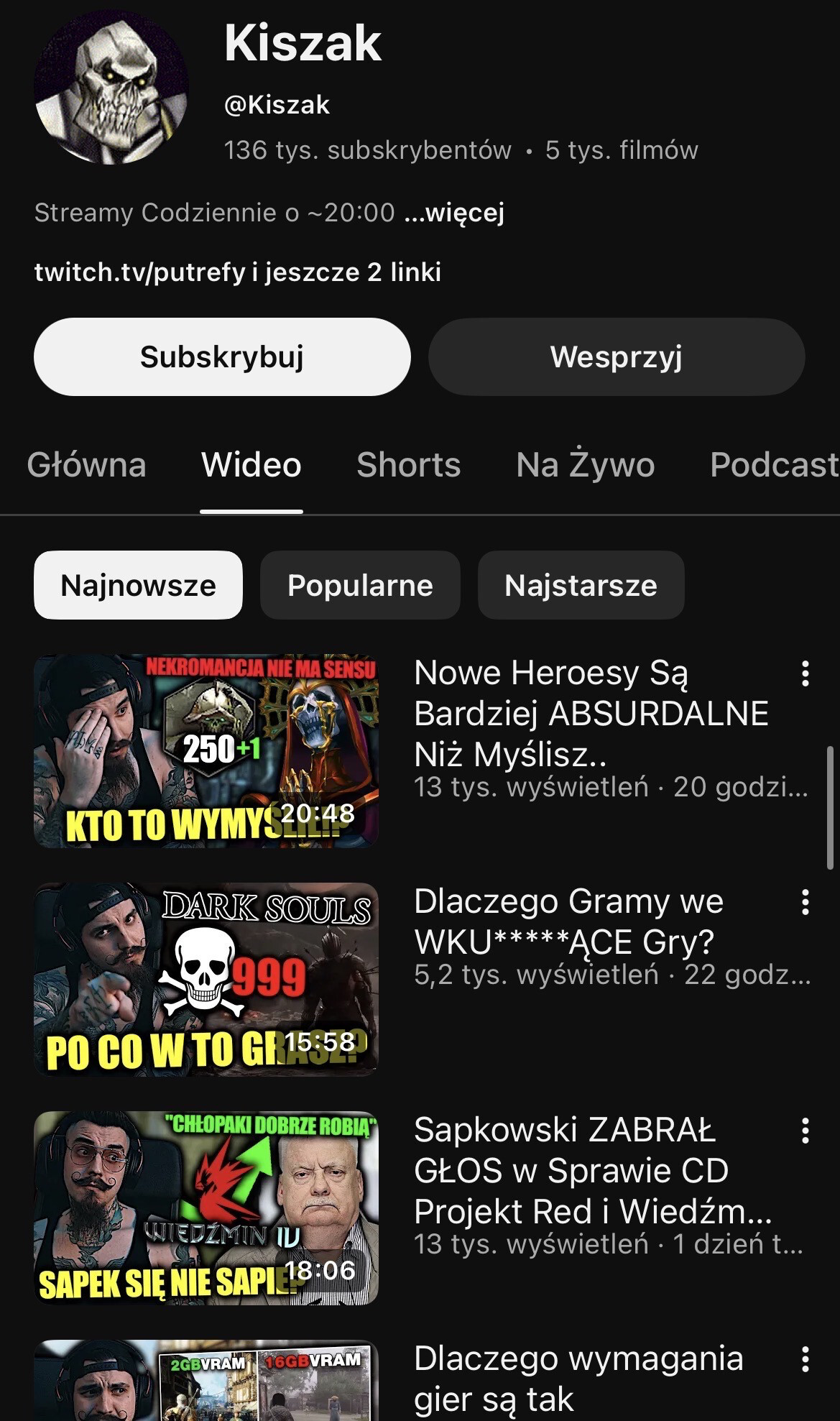Select the Wideo tab
Viewport: 840px width, 1421px height.
(251, 465)
